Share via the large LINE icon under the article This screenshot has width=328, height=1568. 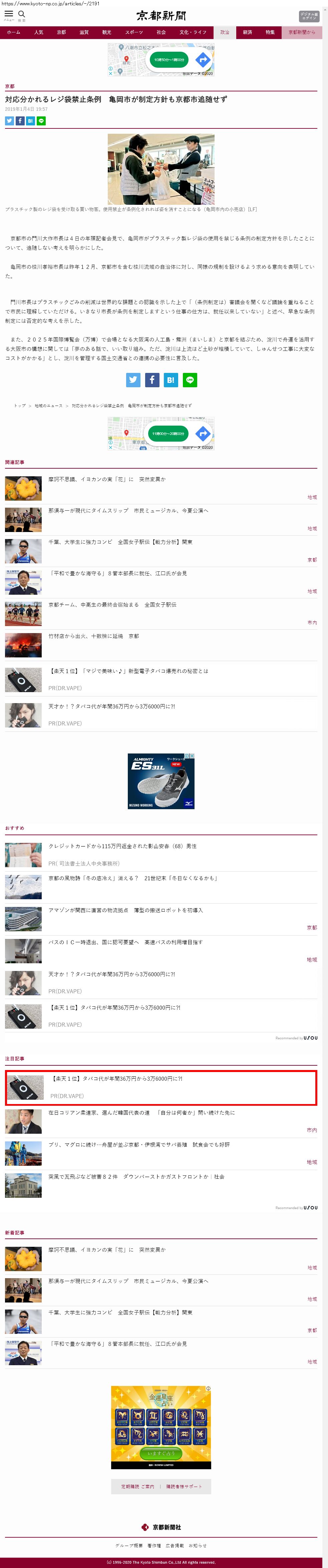pyautogui.click(x=190, y=380)
